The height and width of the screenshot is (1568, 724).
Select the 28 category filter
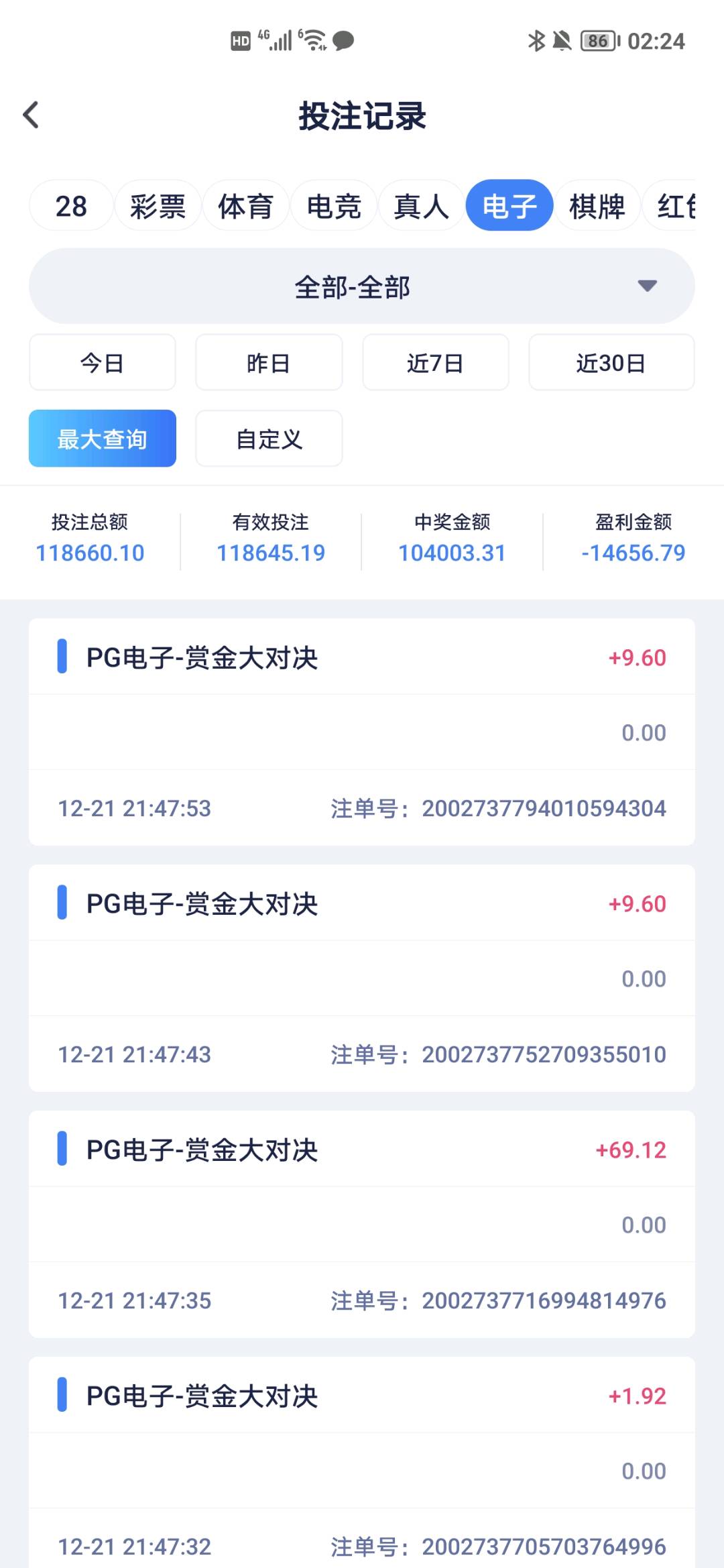click(x=70, y=206)
